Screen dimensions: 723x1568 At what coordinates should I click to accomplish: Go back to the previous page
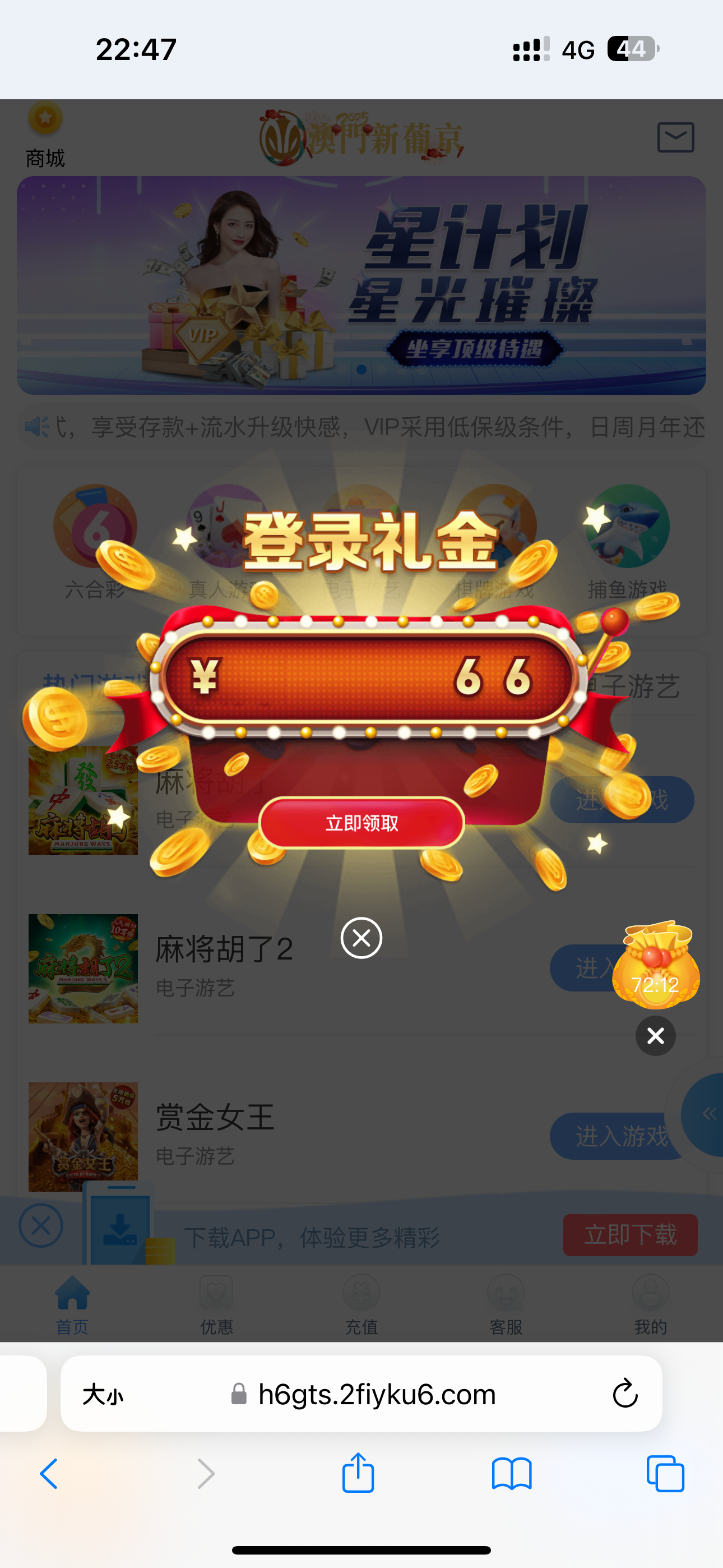[x=49, y=1474]
